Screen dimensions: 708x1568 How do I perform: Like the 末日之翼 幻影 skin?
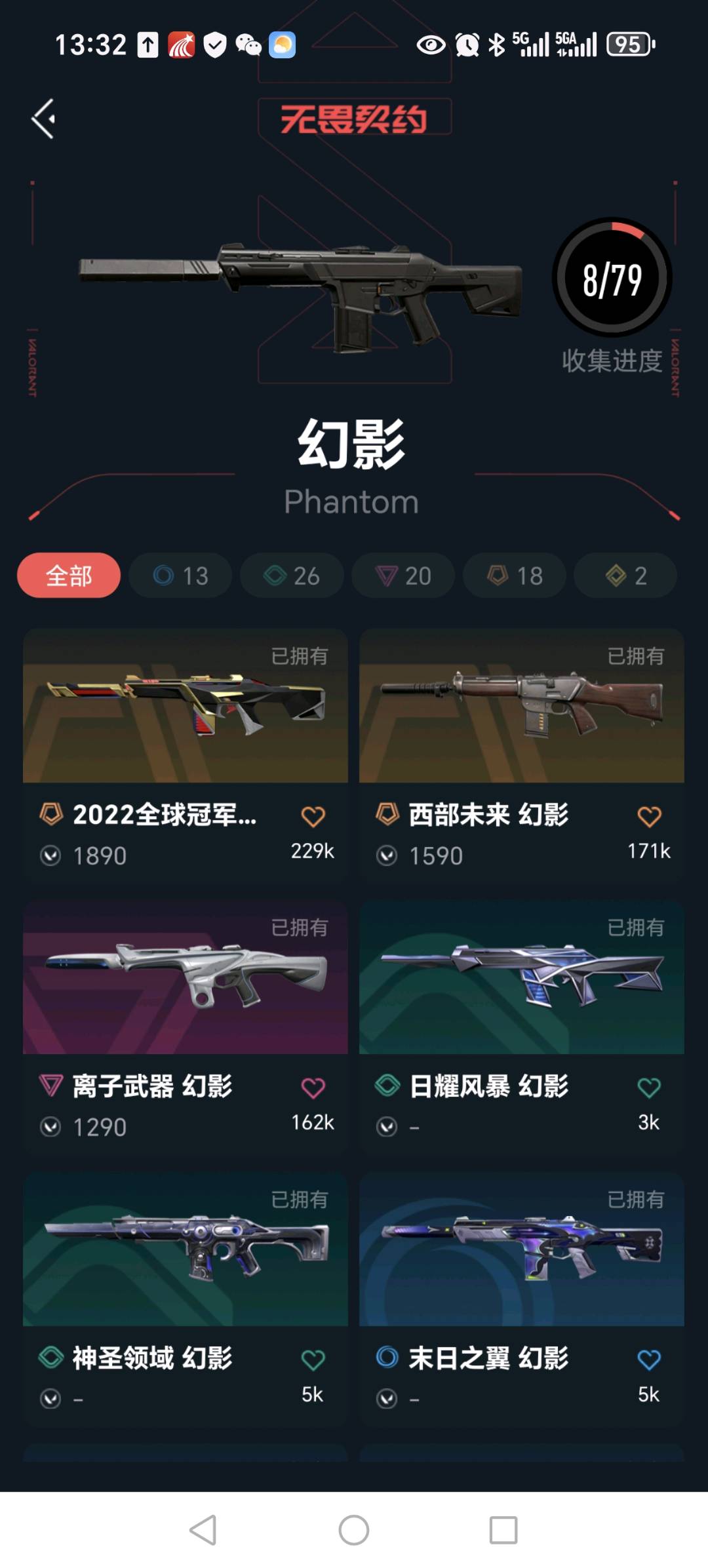(649, 1360)
